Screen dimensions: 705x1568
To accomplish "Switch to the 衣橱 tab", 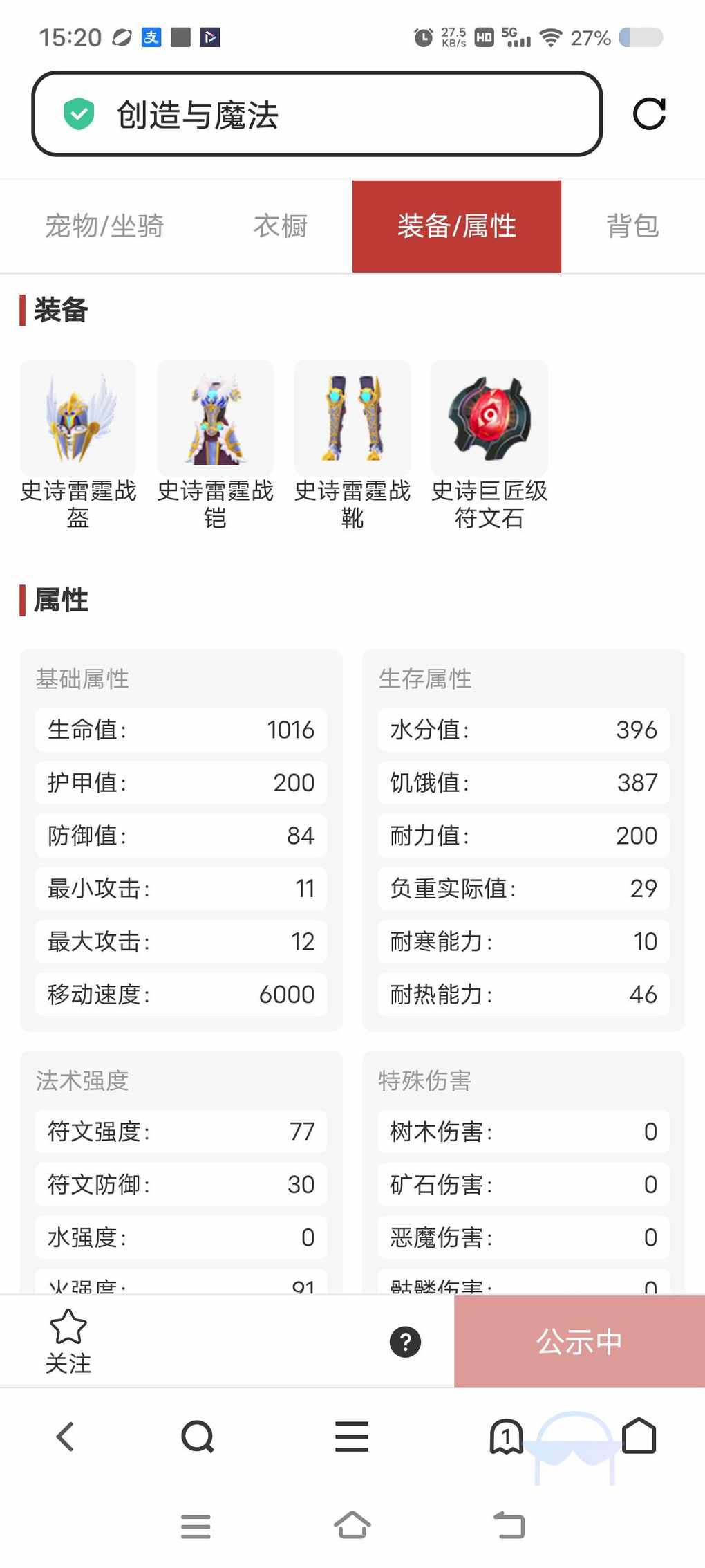I will click(281, 226).
